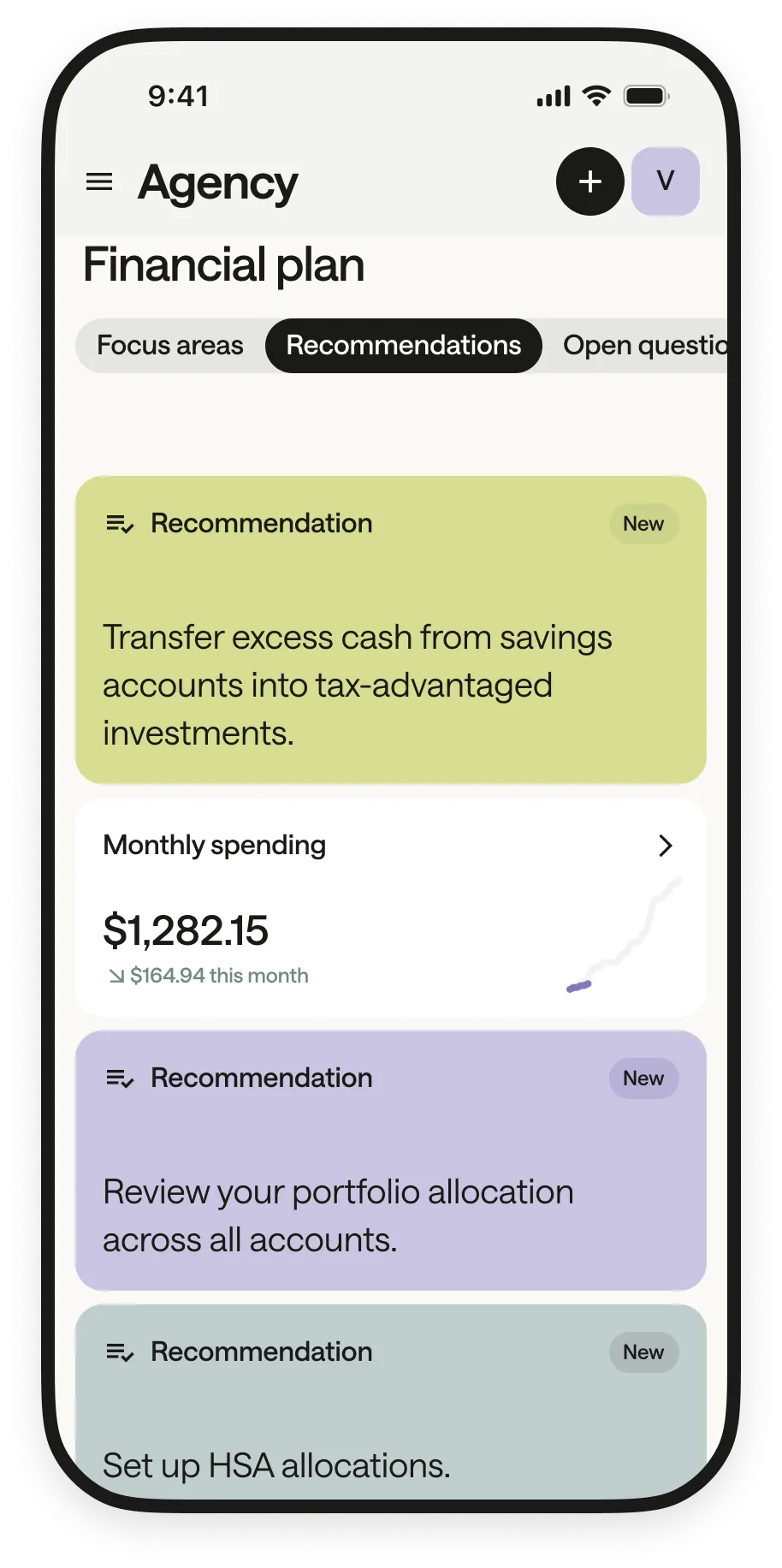
Task: Tap the plus add button
Action: coord(589,181)
